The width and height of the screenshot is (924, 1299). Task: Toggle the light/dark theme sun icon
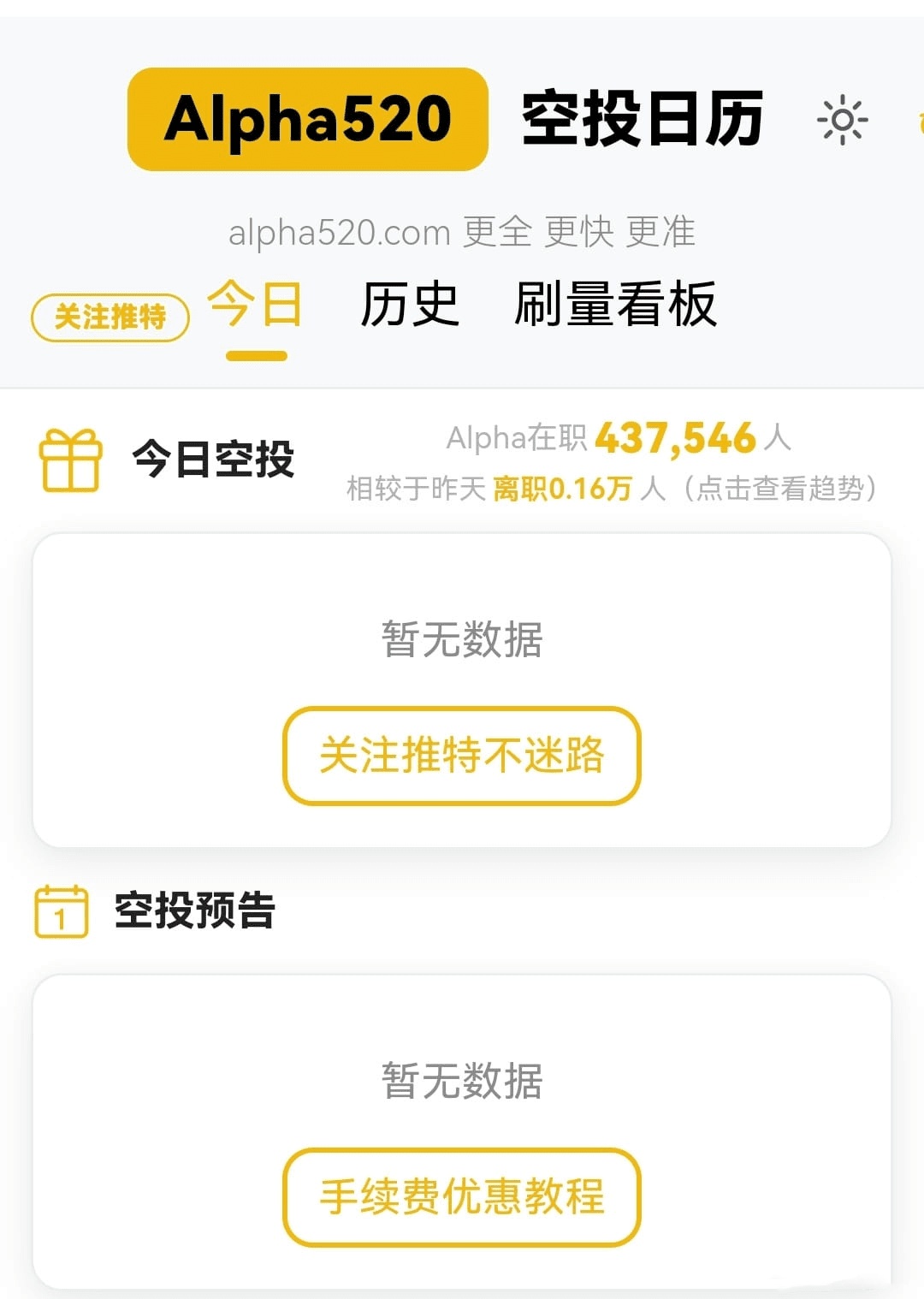pos(843,120)
